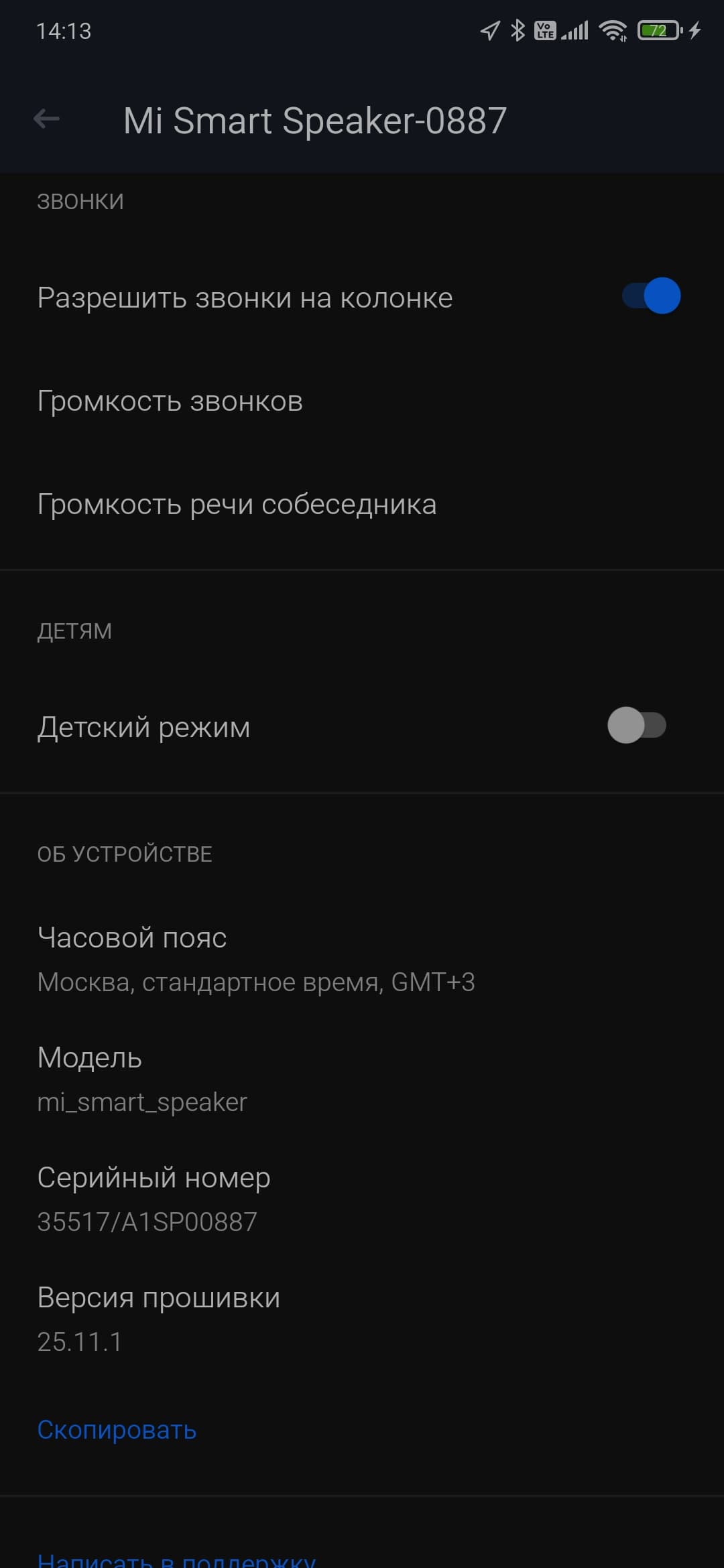The height and width of the screenshot is (1568, 724).
Task: Disable calls on the speaker toggle
Action: coord(651,296)
